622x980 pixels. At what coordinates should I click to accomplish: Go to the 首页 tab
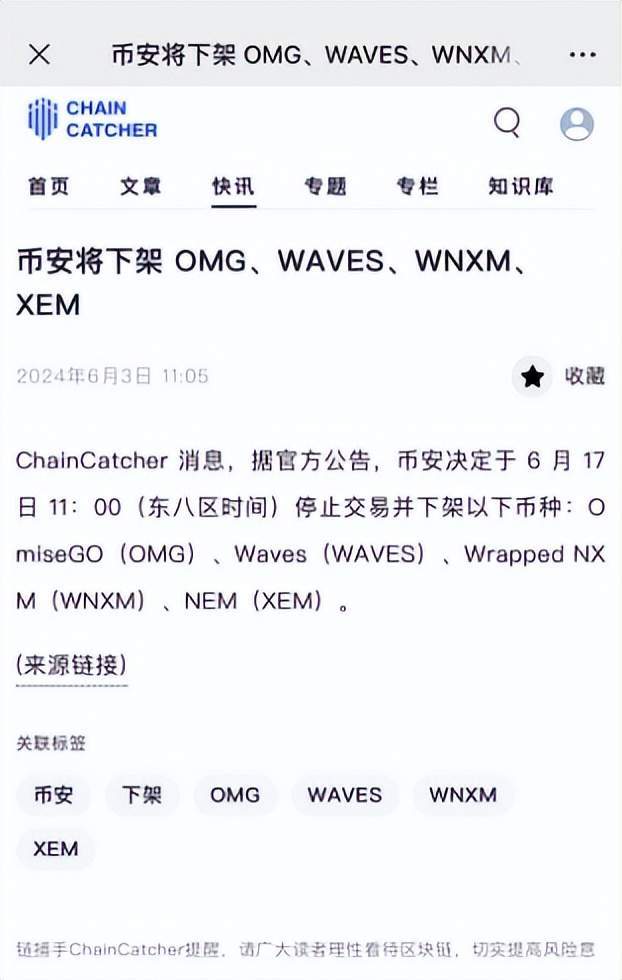pos(48,186)
